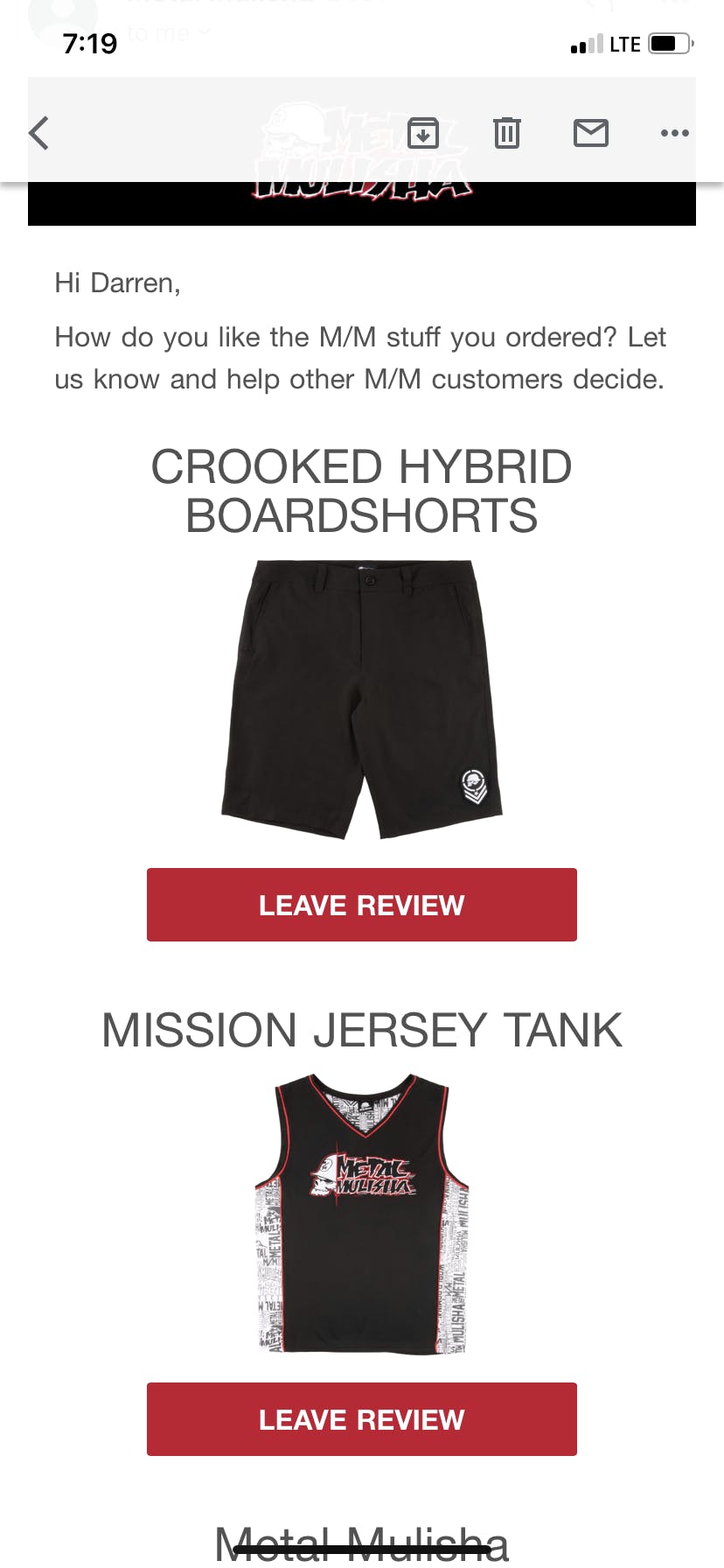Open the three-dot overflow menu
724x1568 pixels.
(x=674, y=133)
